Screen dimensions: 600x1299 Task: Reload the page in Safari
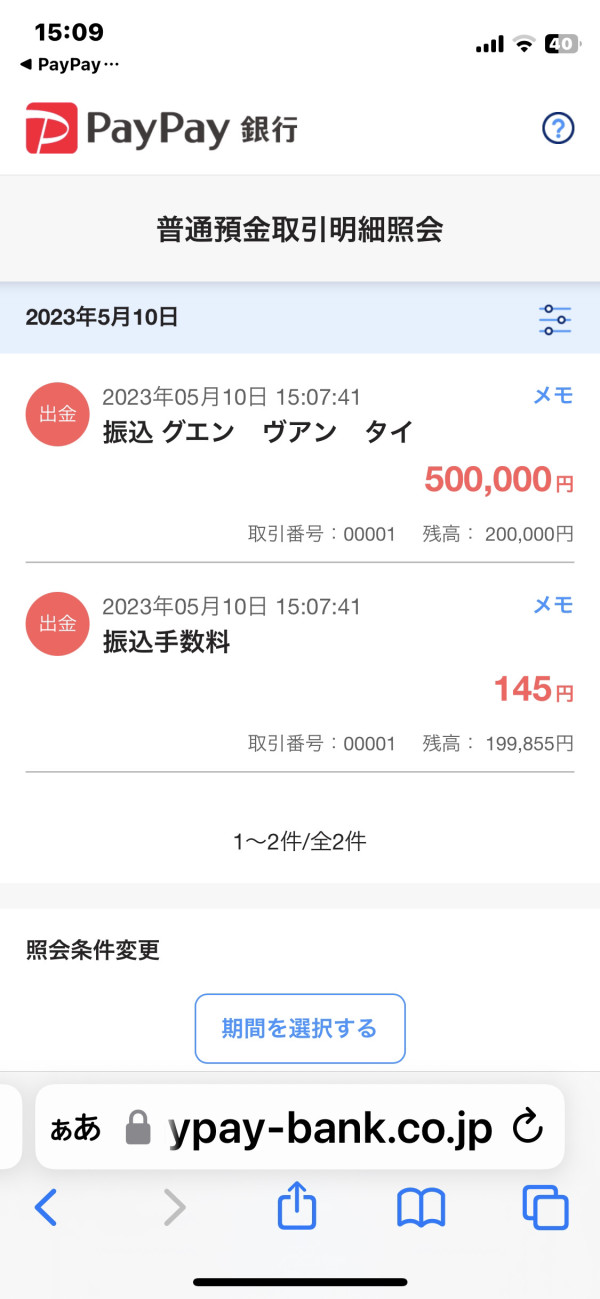click(527, 1128)
